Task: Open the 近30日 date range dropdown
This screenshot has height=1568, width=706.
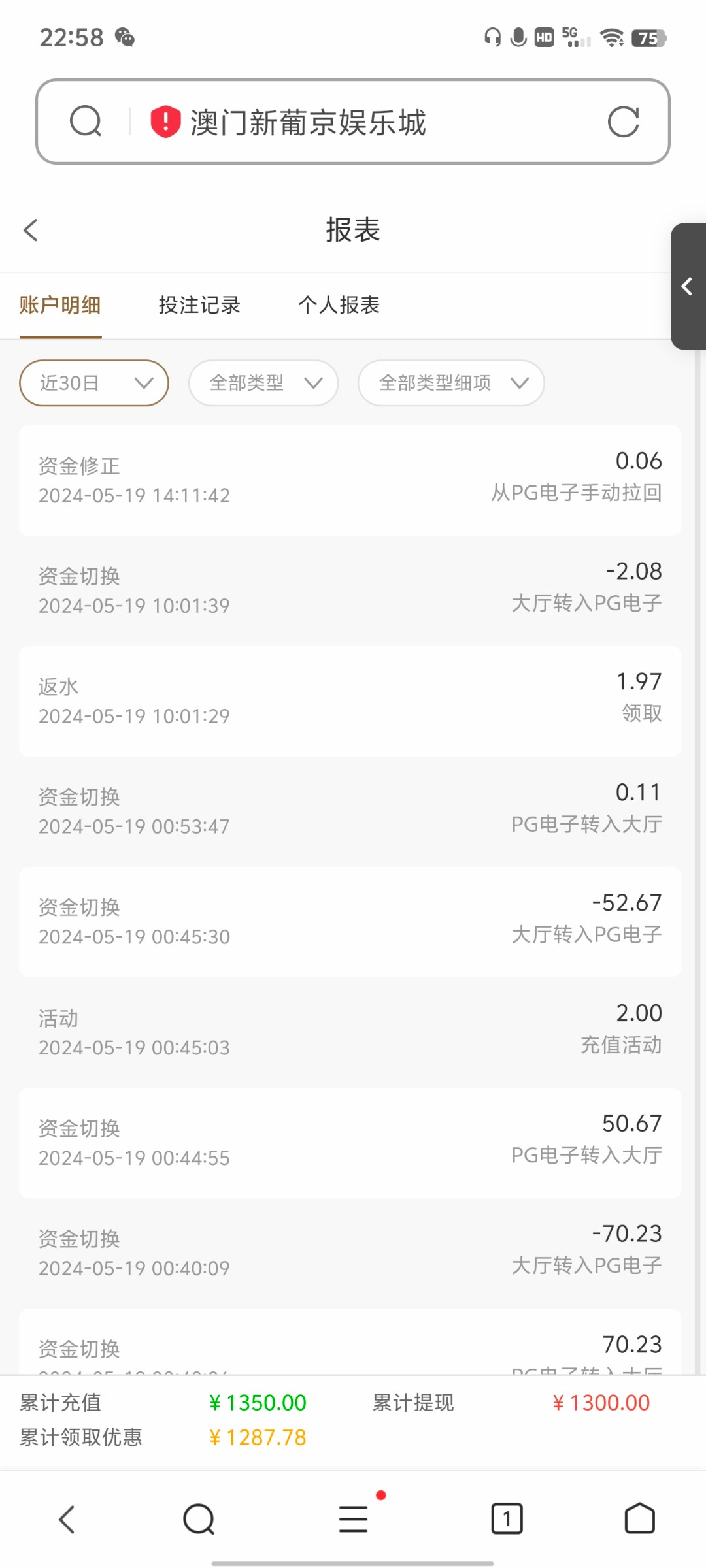Action: point(94,383)
